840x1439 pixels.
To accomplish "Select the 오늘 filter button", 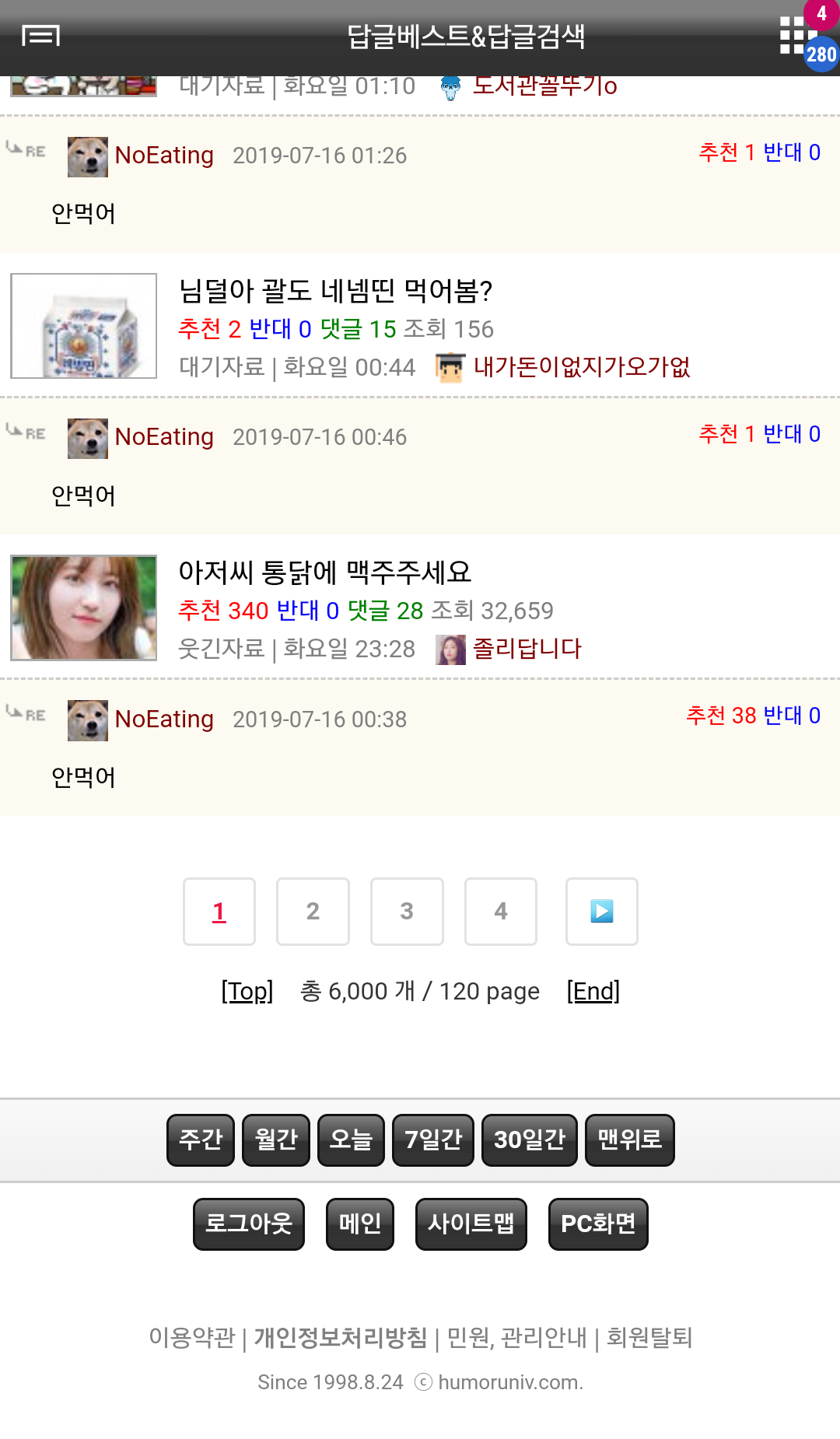I will (x=352, y=1140).
